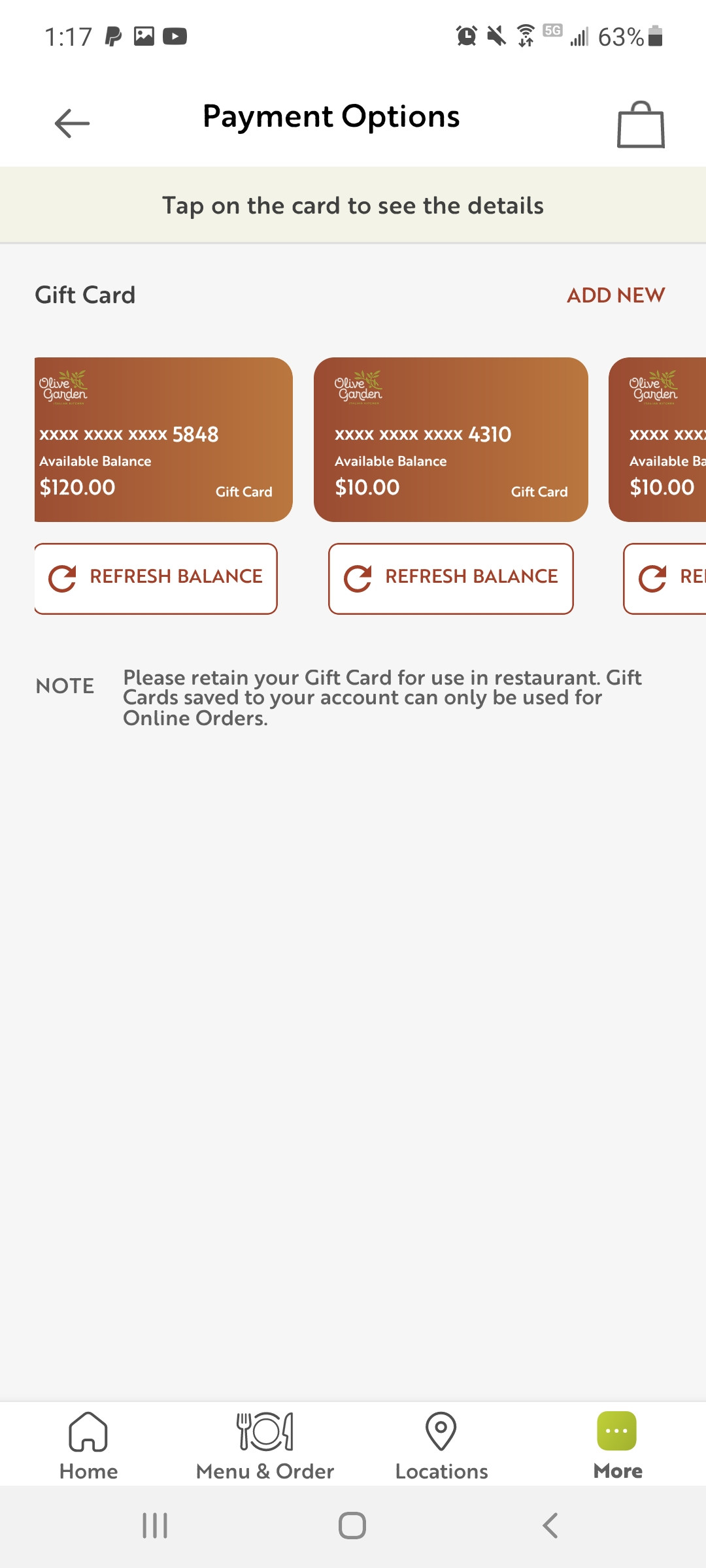
Task: Open gift card ending in 5848
Action: [x=163, y=439]
